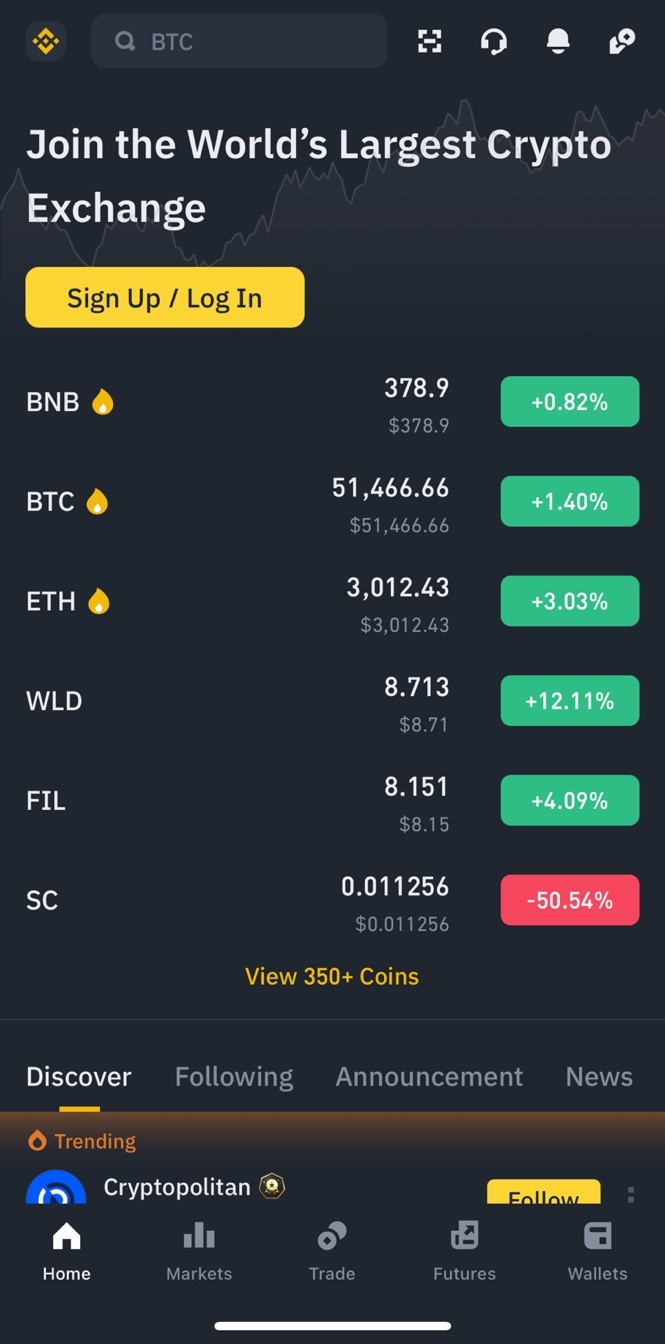The width and height of the screenshot is (665, 1344).
Task: Open the QR code scanner
Action: [429, 41]
